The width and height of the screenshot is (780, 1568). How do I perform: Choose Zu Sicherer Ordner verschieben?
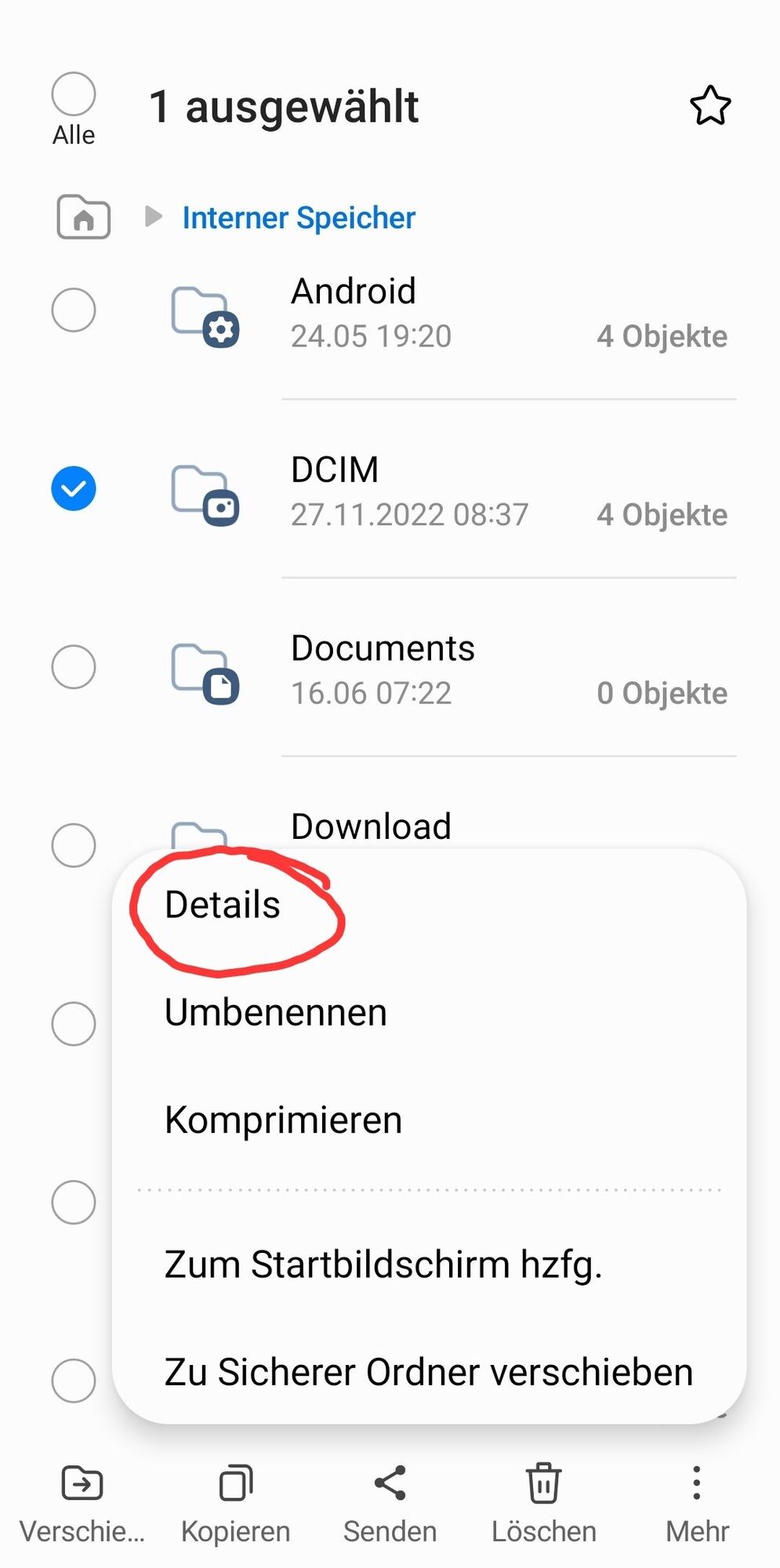[x=429, y=1372]
